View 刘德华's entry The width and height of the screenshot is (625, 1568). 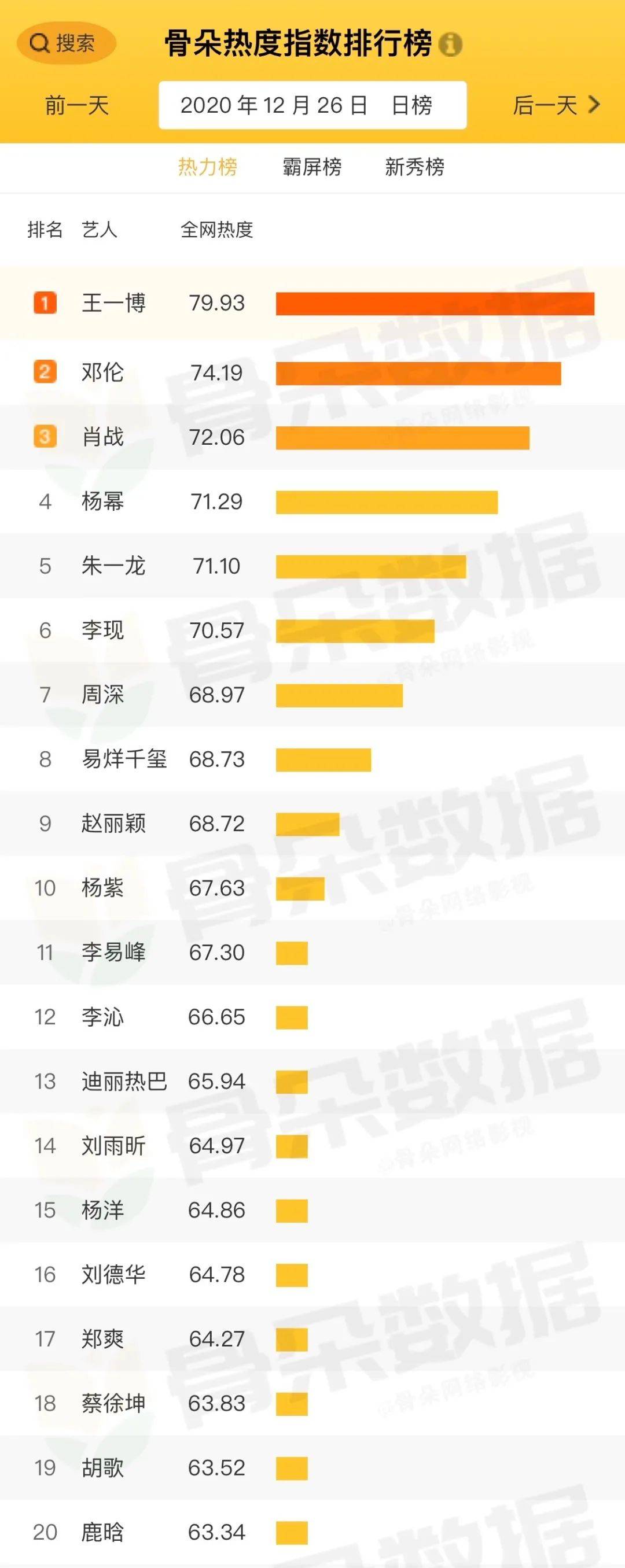click(x=312, y=1274)
